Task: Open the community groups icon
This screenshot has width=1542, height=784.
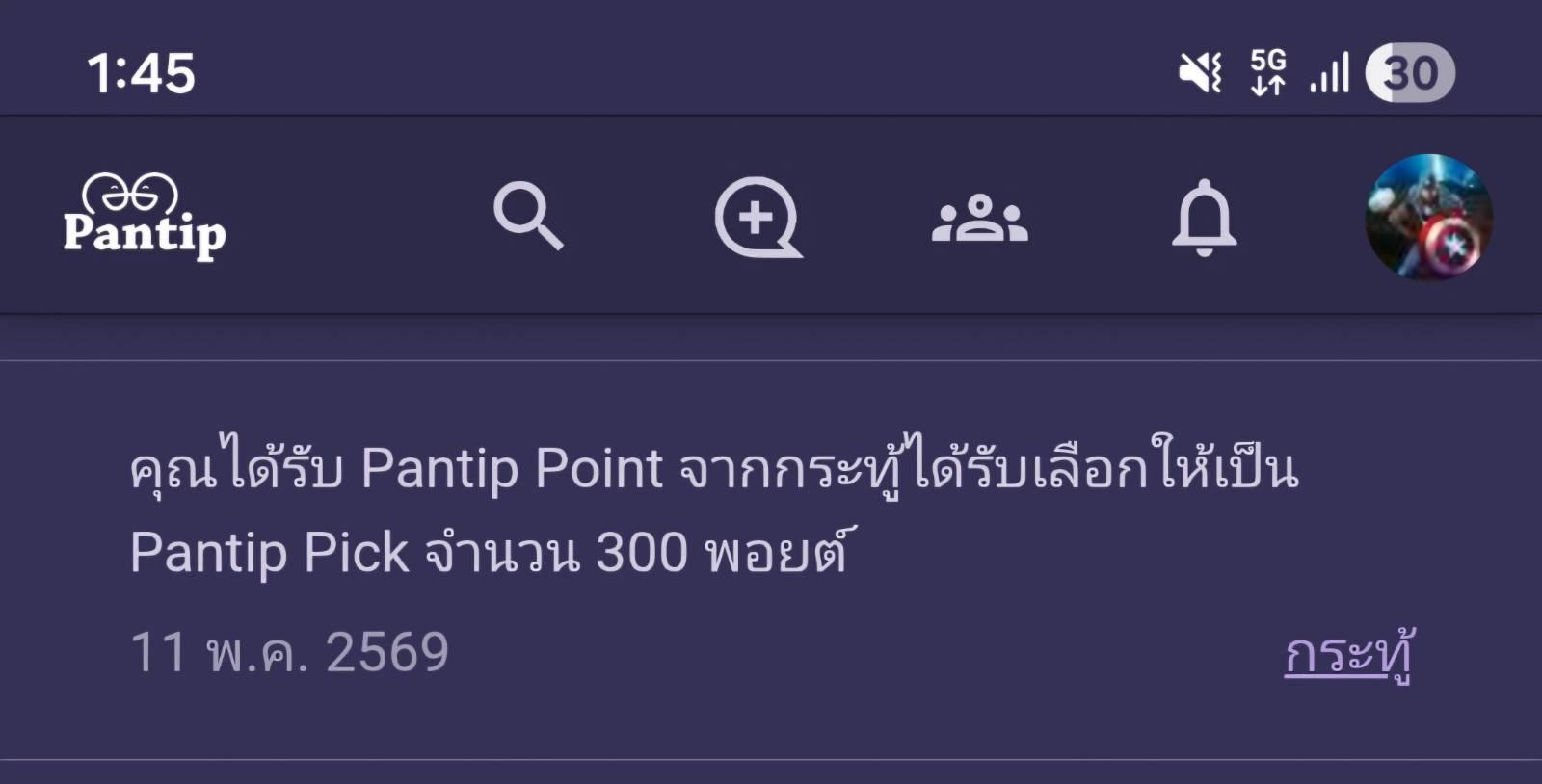Action: coord(979,218)
